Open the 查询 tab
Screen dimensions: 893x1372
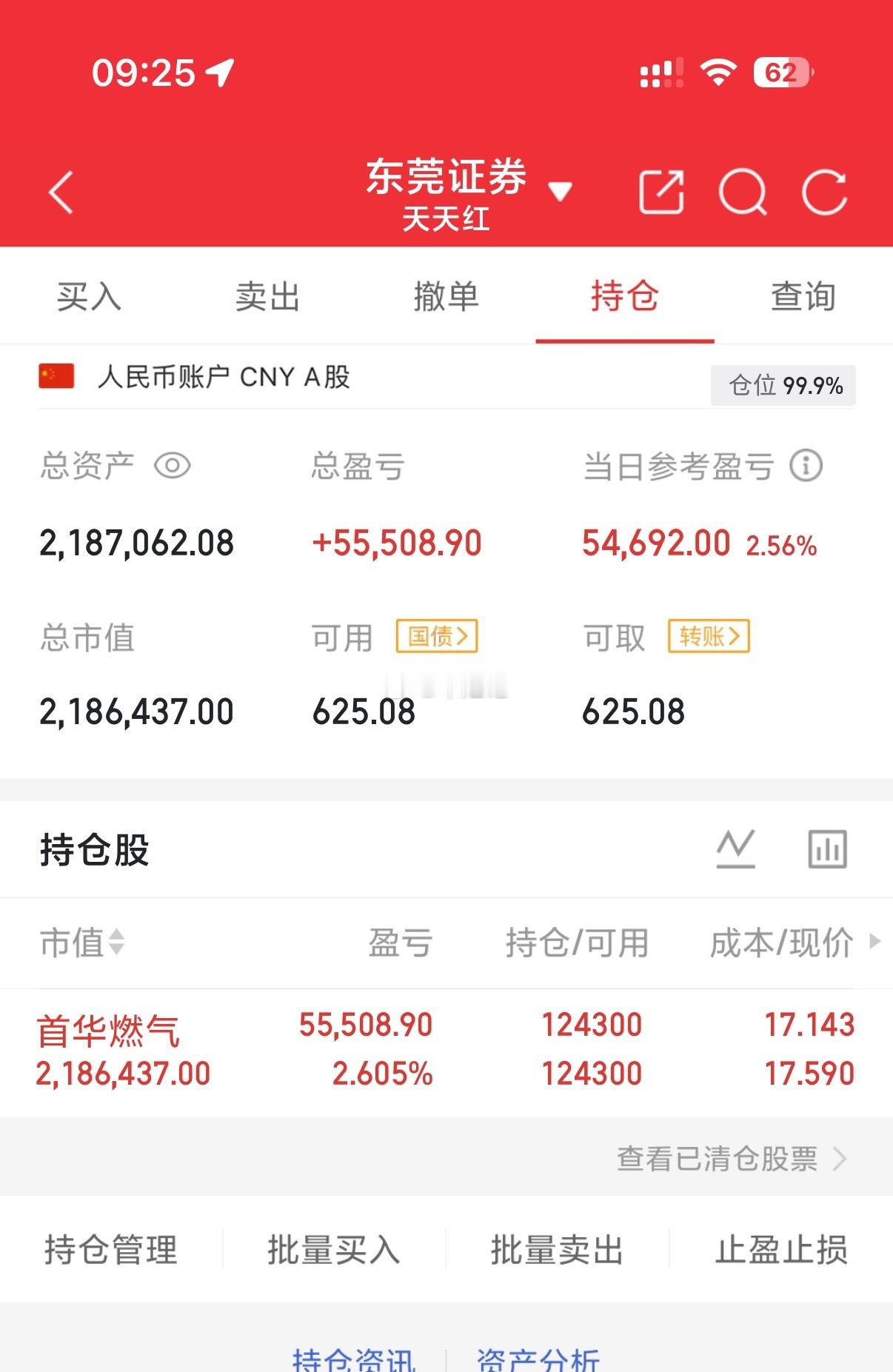point(802,296)
